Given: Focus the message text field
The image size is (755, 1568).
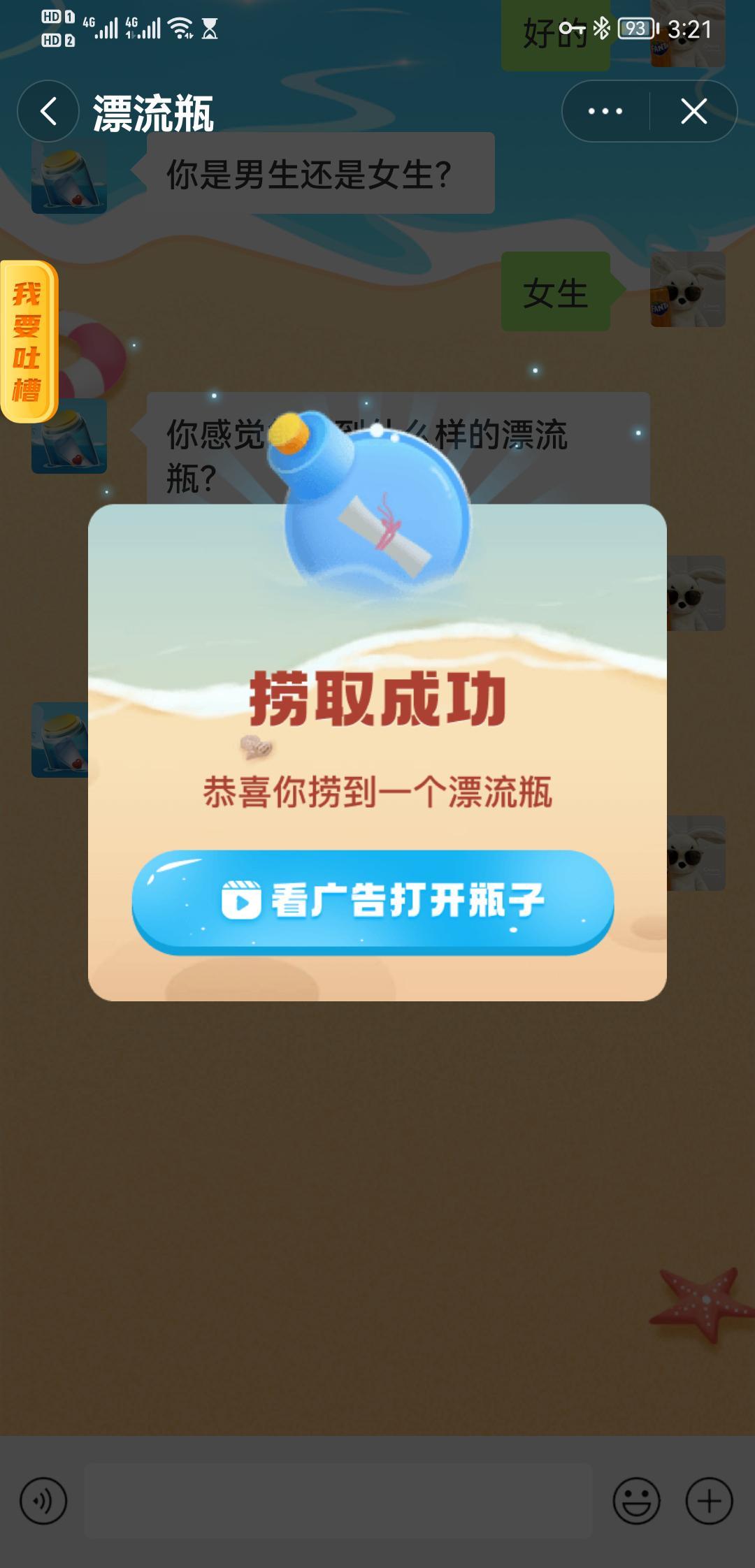Looking at the screenshot, I should [x=338, y=1500].
